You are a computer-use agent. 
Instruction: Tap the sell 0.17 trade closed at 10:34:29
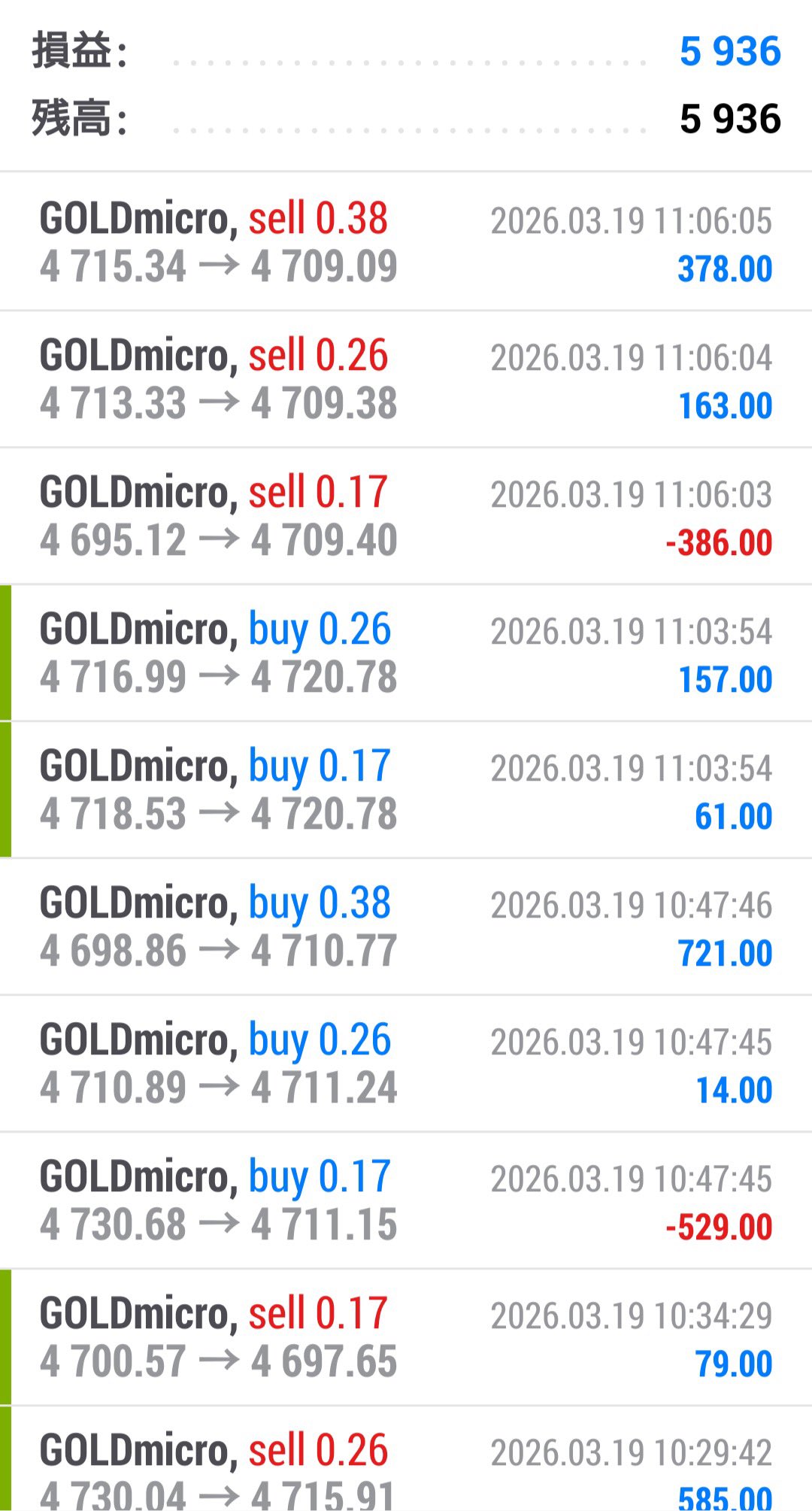[x=406, y=1337]
